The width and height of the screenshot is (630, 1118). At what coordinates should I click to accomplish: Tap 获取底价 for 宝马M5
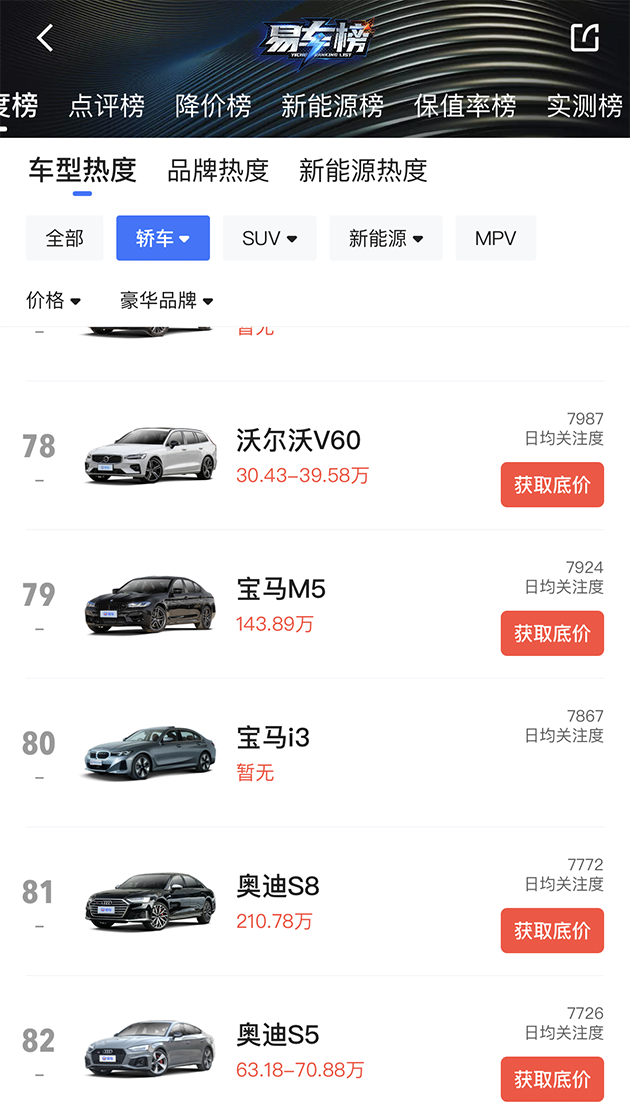tap(552, 633)
